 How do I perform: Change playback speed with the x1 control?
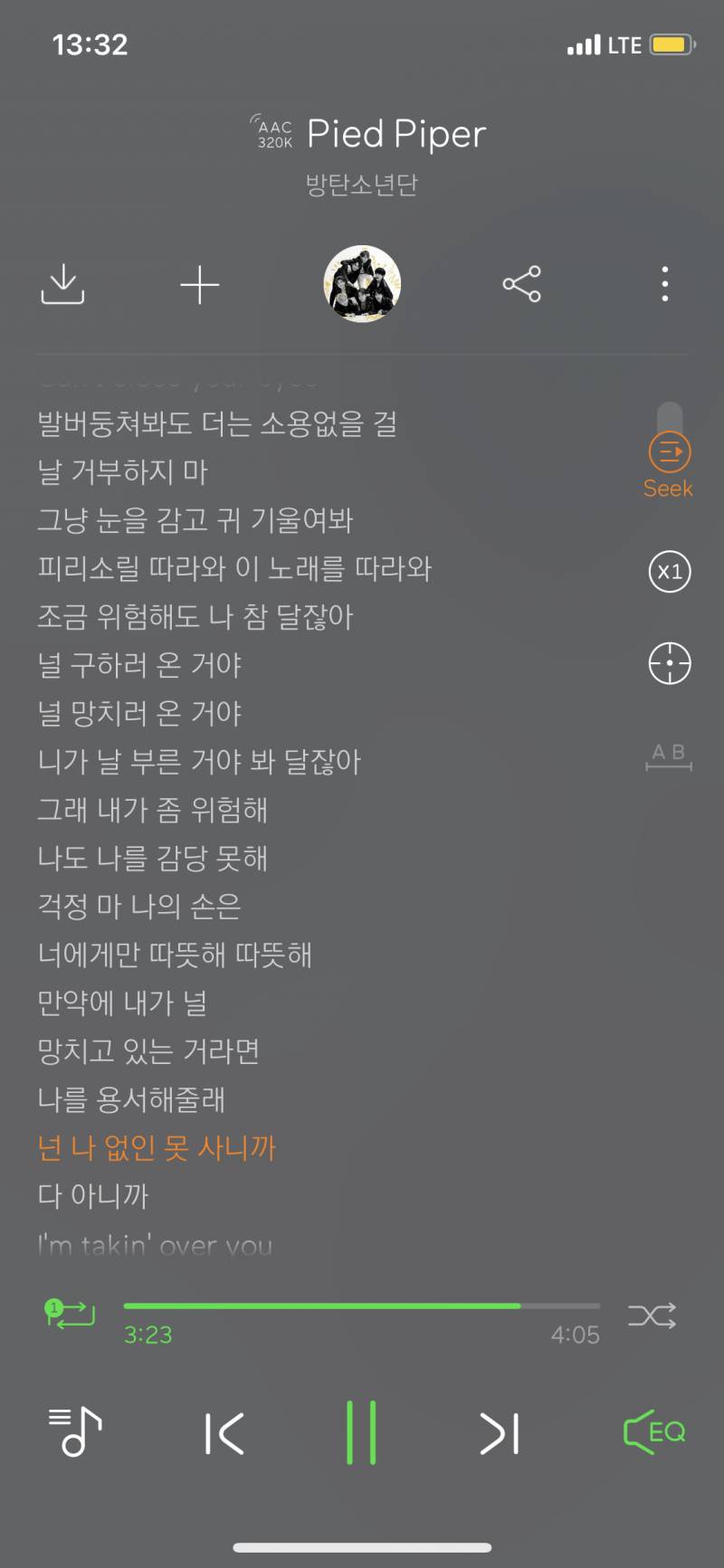(x=668, y=573)
